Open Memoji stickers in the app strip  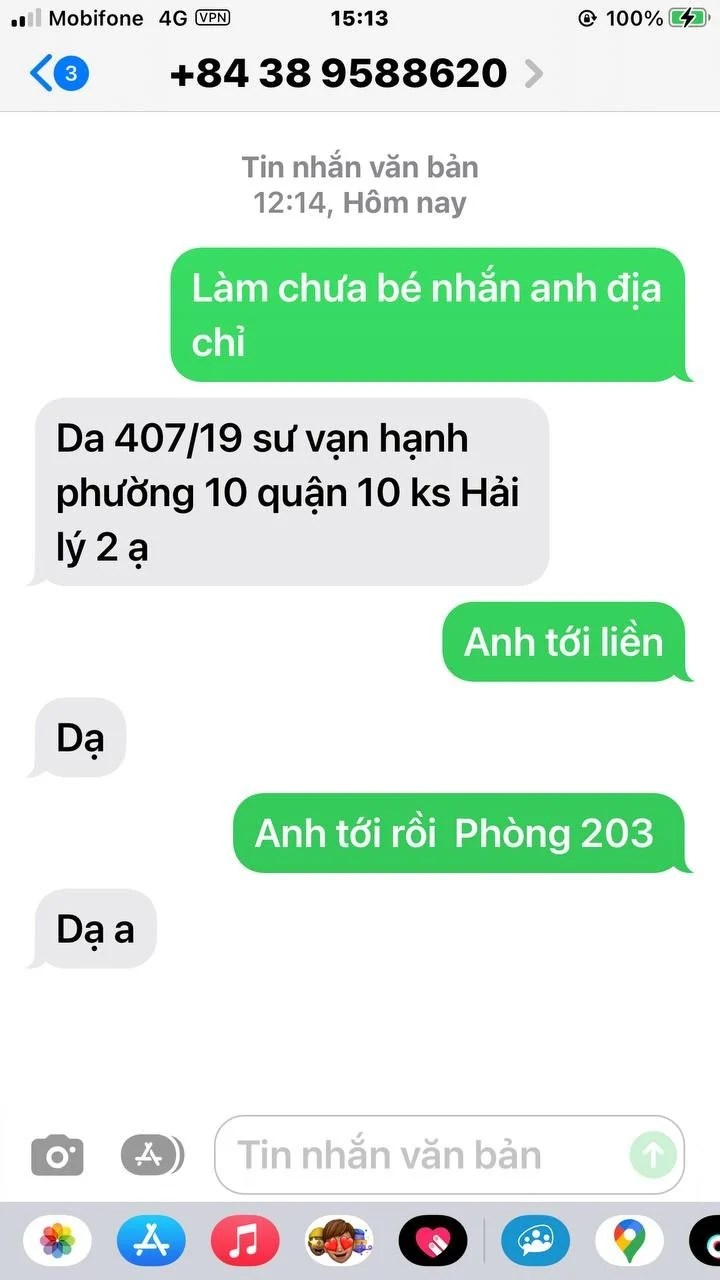[339, 1242]
